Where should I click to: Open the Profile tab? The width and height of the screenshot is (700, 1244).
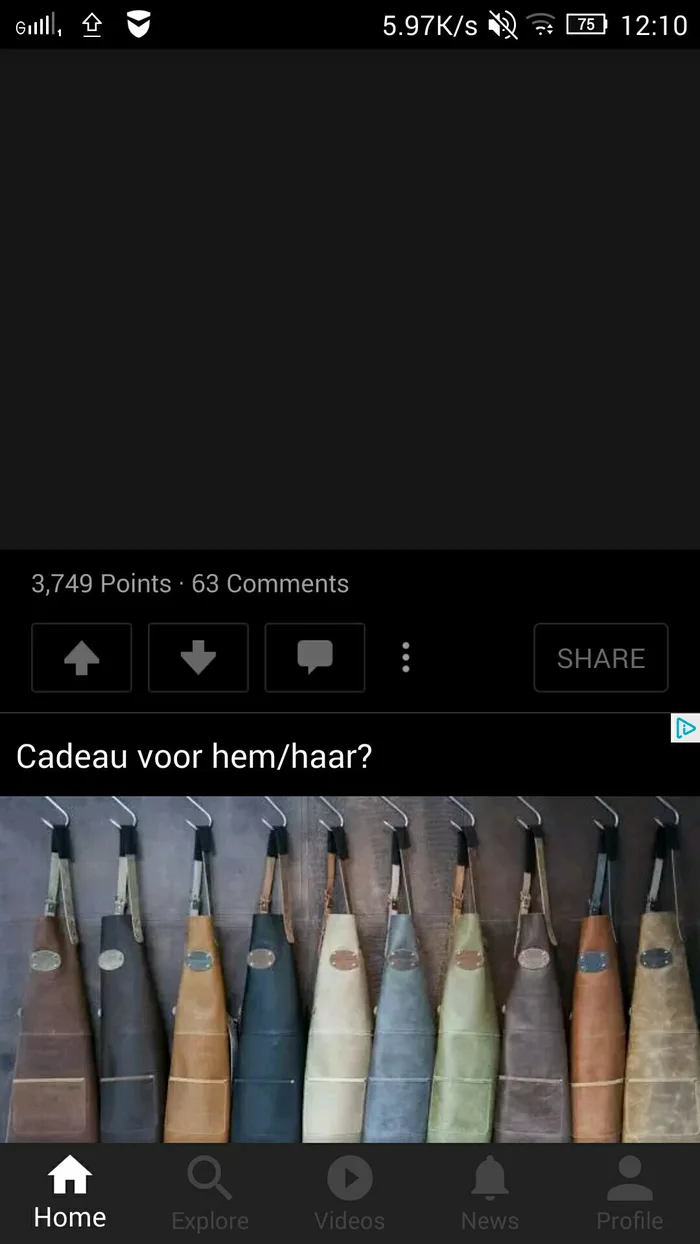pos(630,1193)
